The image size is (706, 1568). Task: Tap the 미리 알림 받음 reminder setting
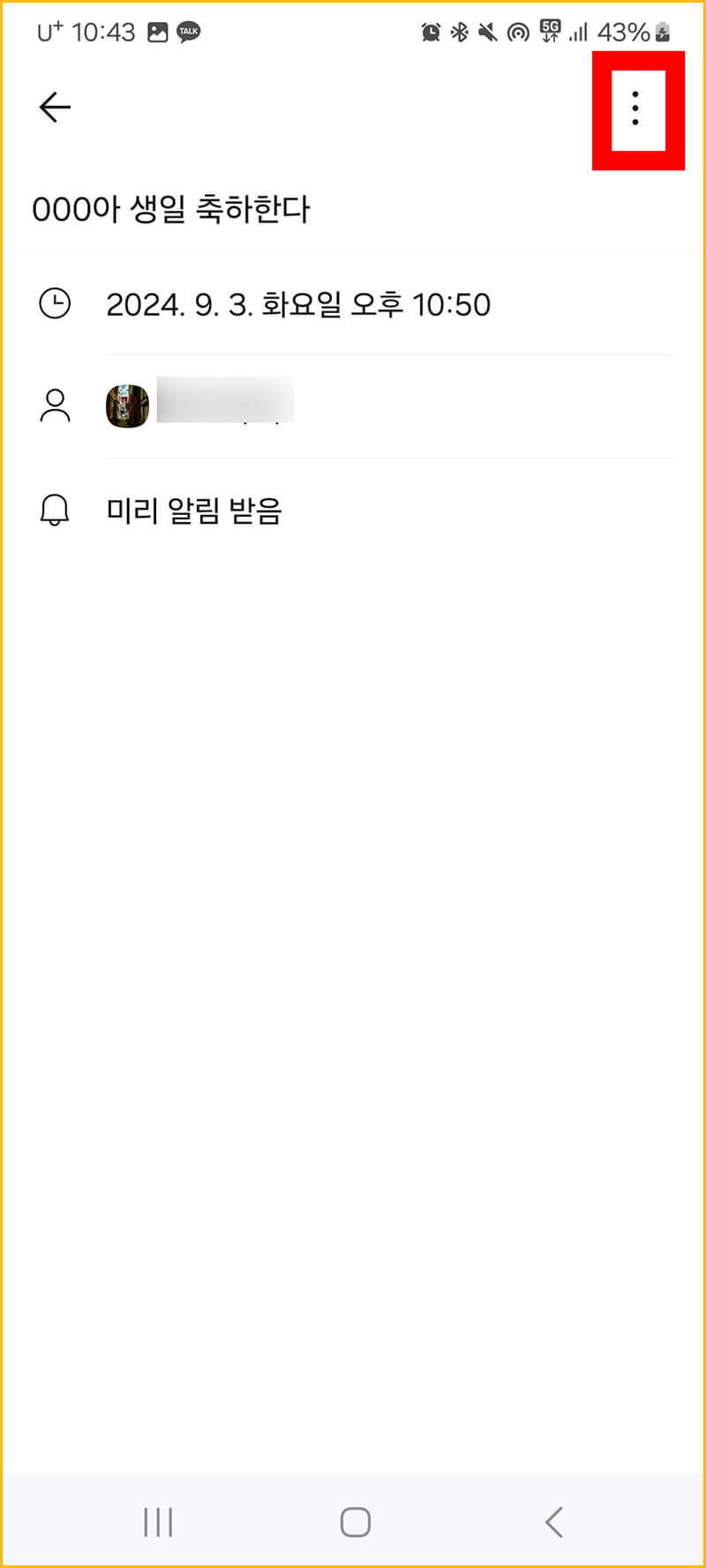(x=195, y=510)
